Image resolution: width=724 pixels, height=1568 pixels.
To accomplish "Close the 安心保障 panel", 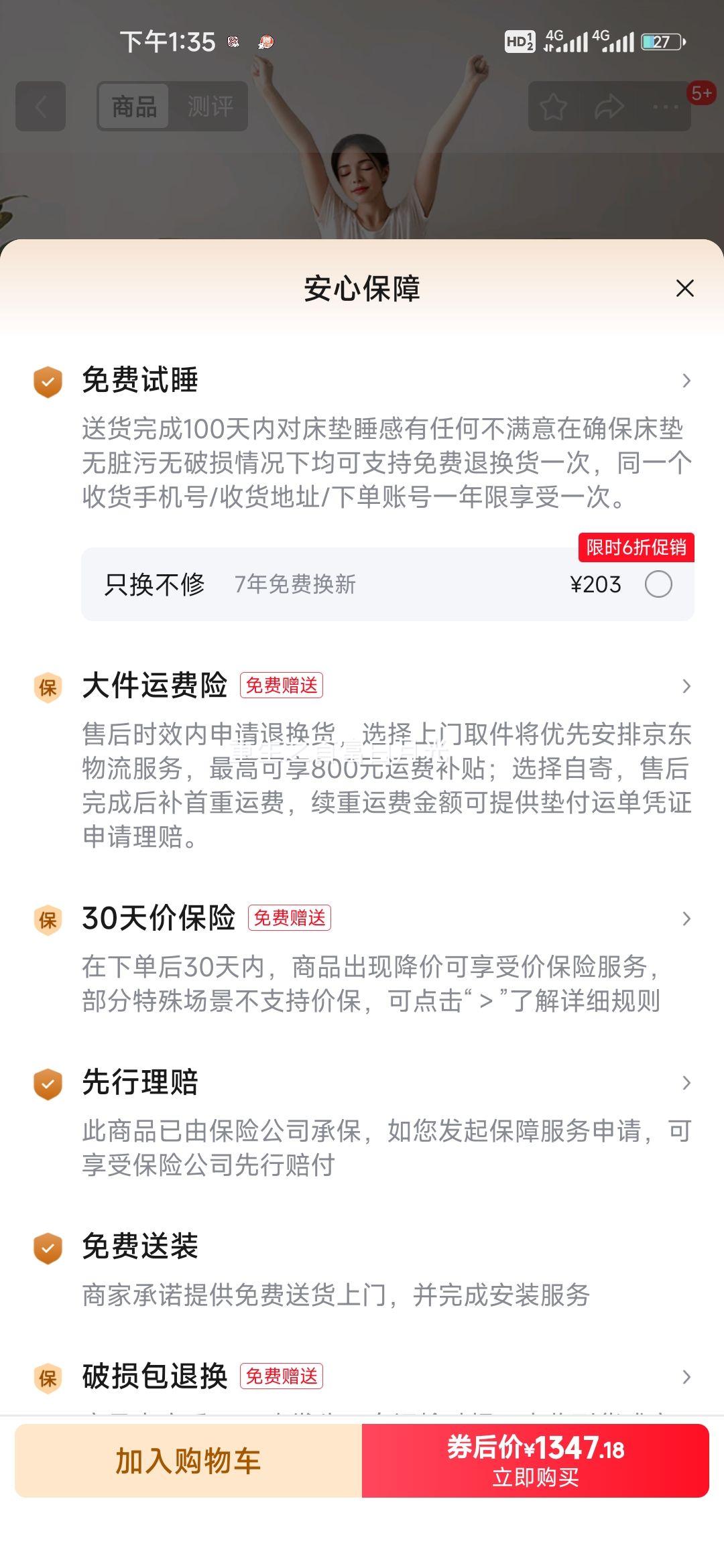I will [684, 288].
